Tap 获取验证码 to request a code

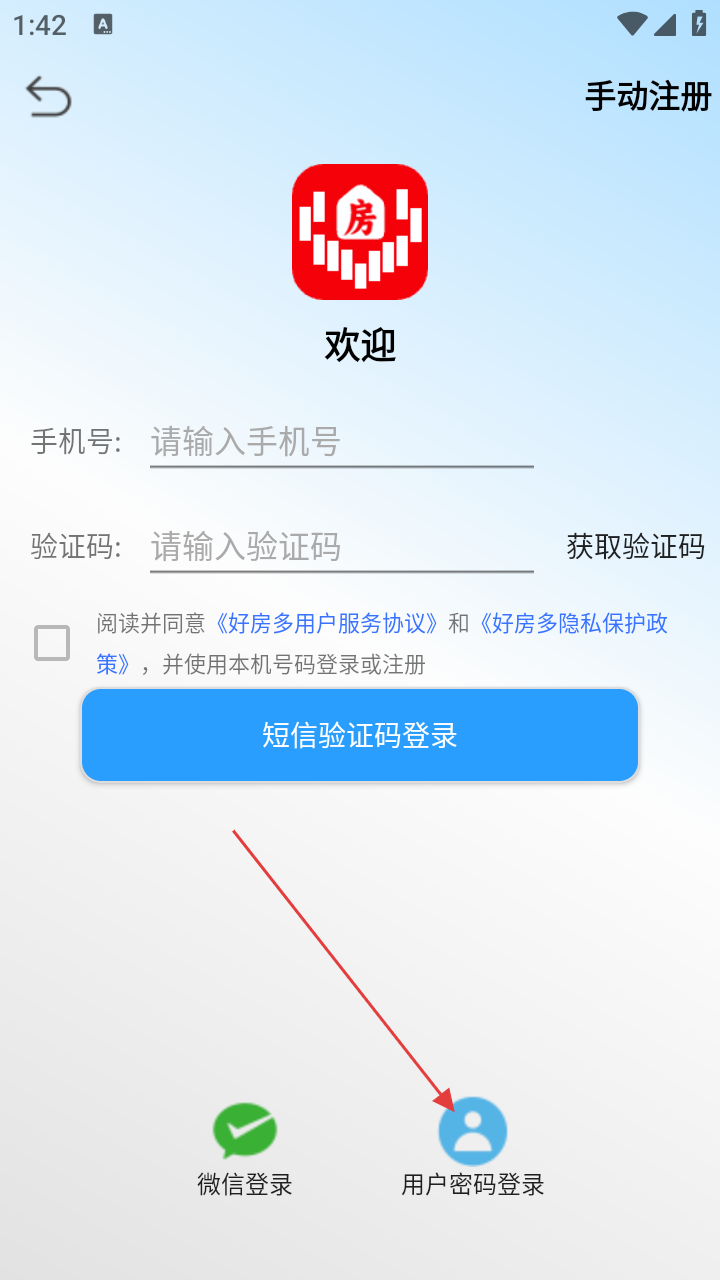635,546
